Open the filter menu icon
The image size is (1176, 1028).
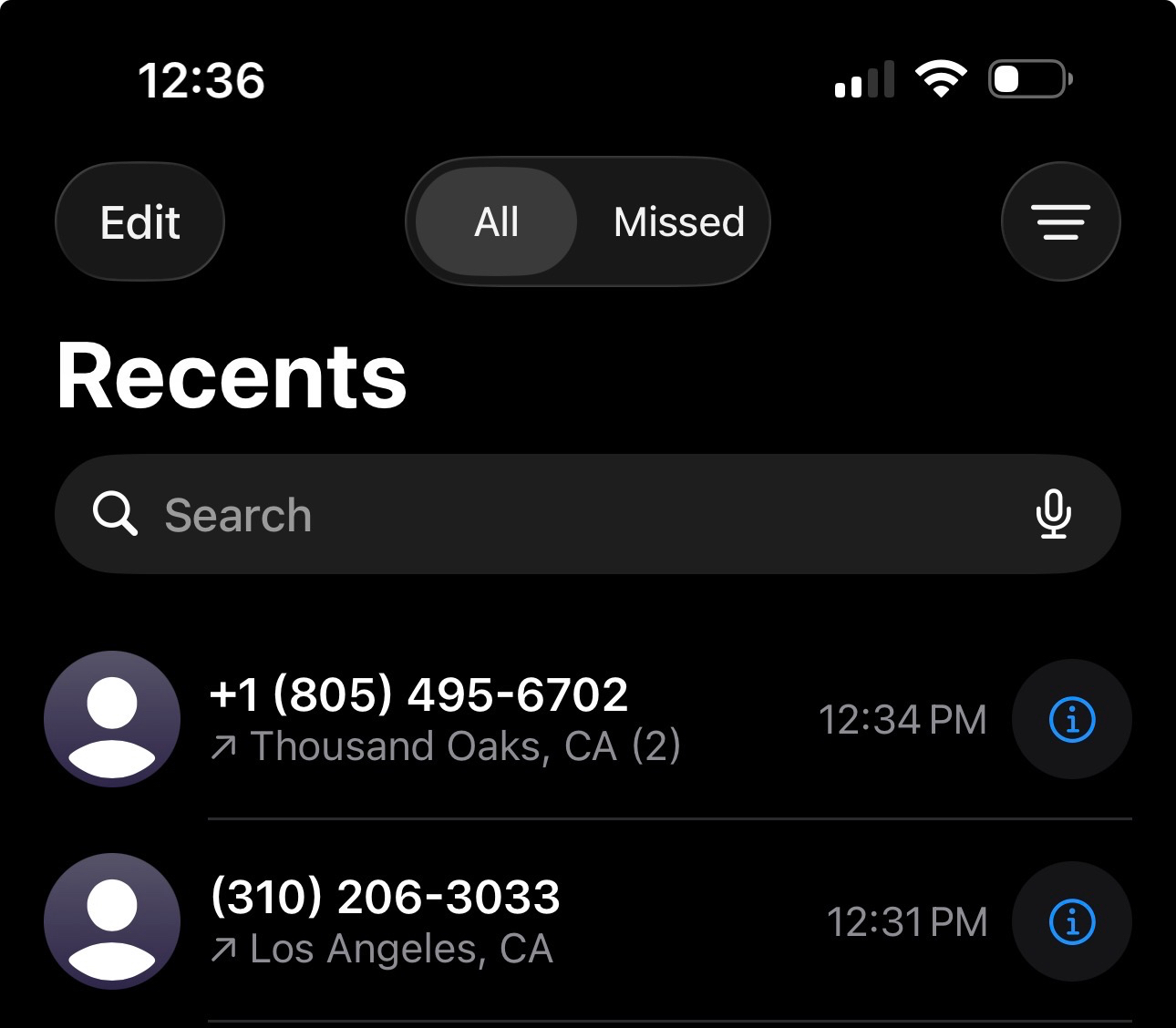pos(1060,222)
